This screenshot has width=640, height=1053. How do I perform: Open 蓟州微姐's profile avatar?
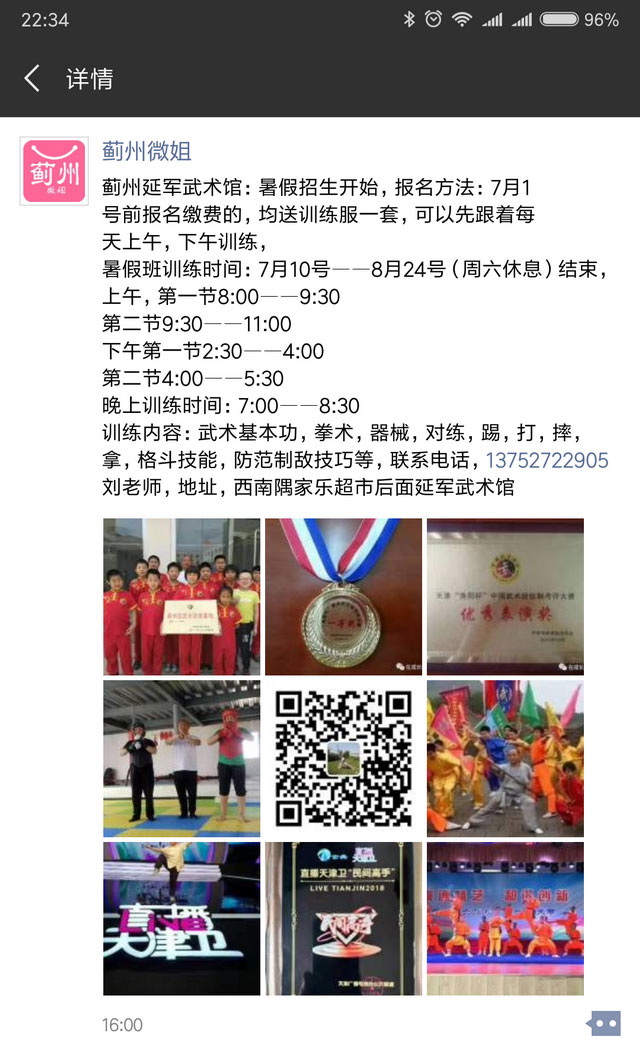pos(52,170)
